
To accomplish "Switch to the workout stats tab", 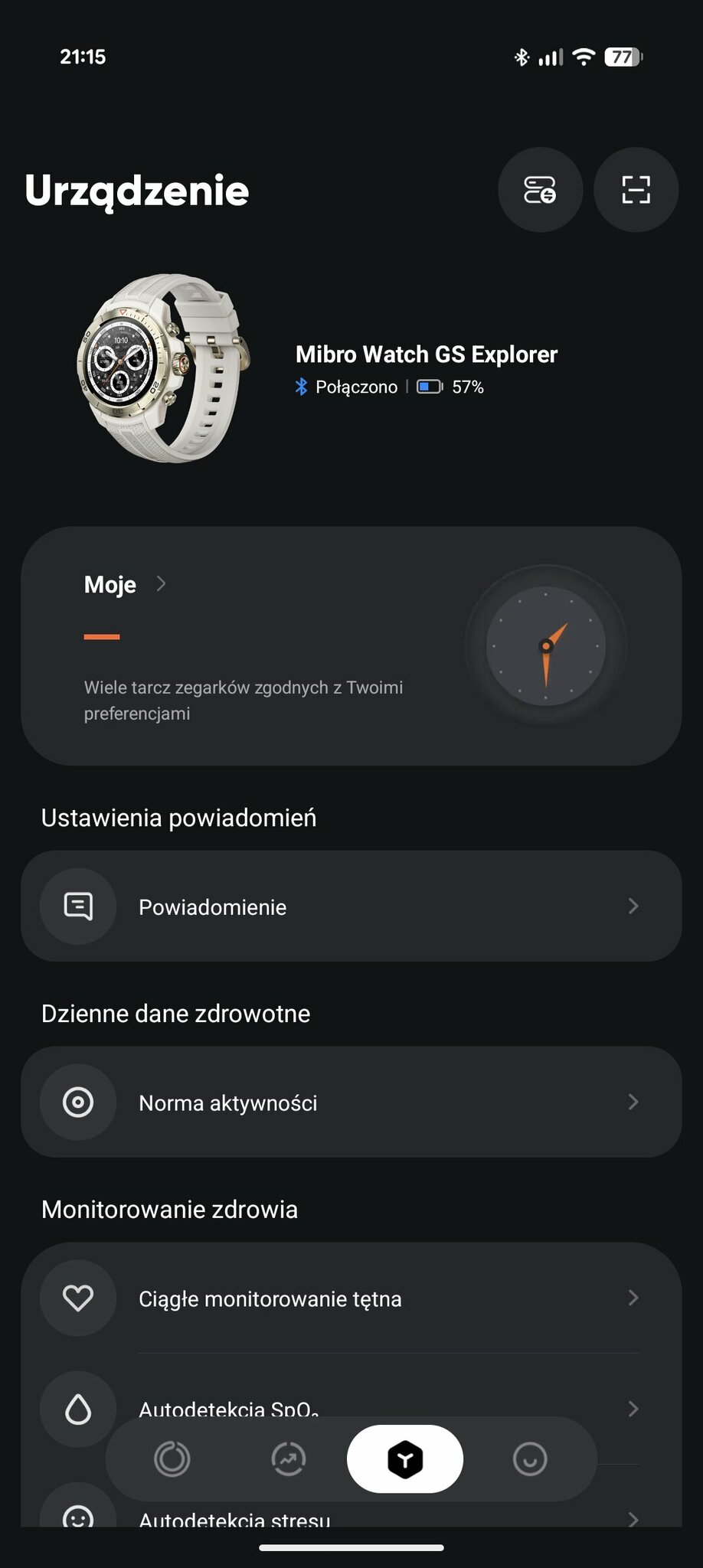I will (289, 1459).
